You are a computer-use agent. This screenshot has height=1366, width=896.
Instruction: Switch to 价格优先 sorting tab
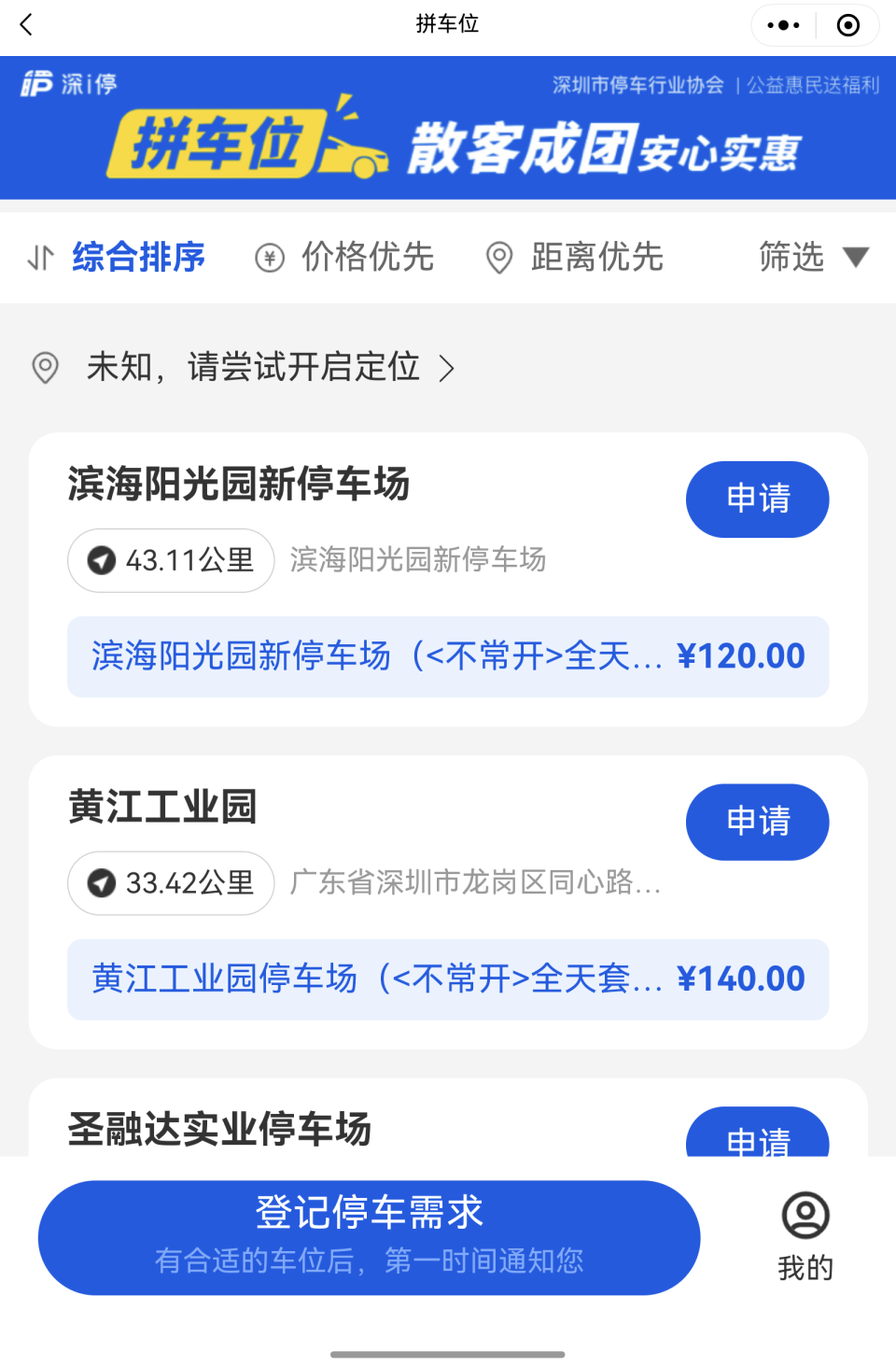pyautogui.click(x=367, y=258)
